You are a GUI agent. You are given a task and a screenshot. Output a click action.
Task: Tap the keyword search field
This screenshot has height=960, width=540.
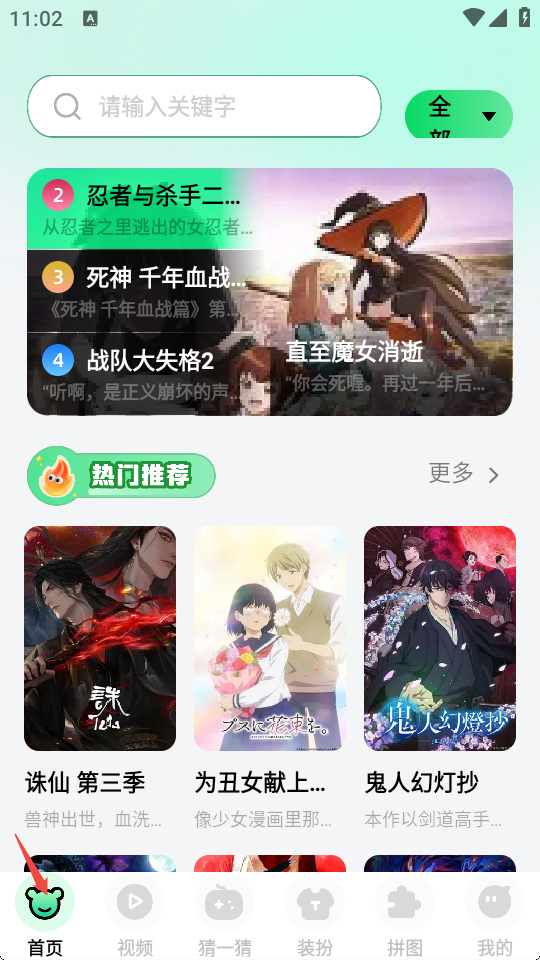coord(204,107)
